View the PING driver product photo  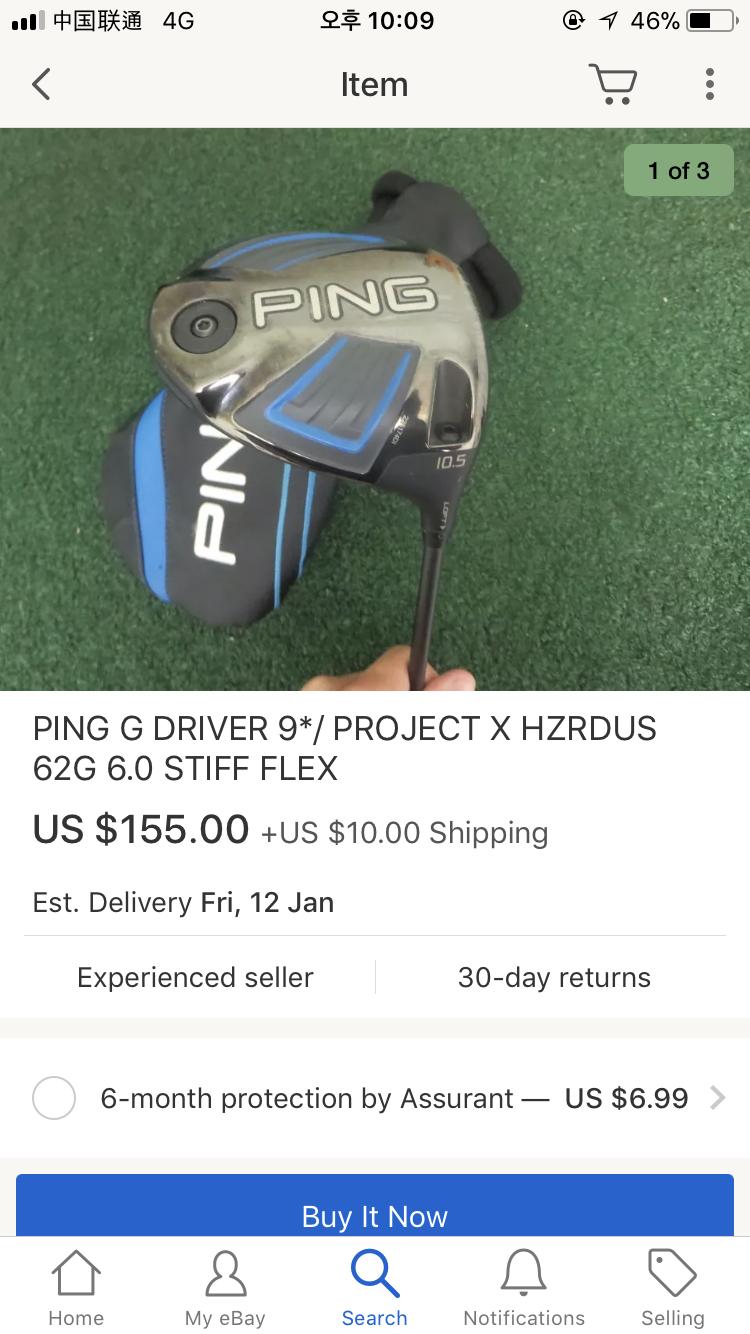click(x=375, y=410)
